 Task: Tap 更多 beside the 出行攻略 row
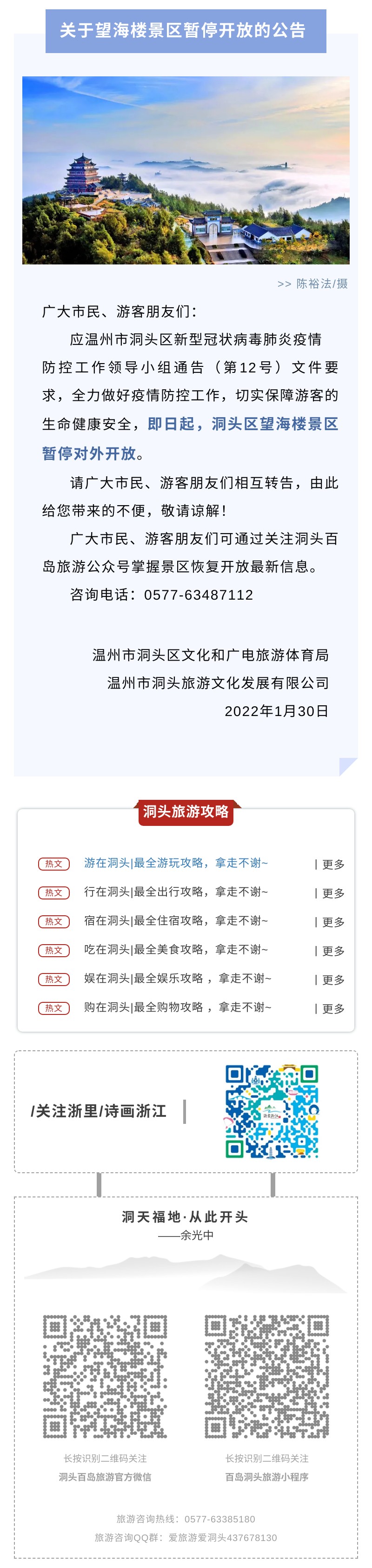coord(333,893)
